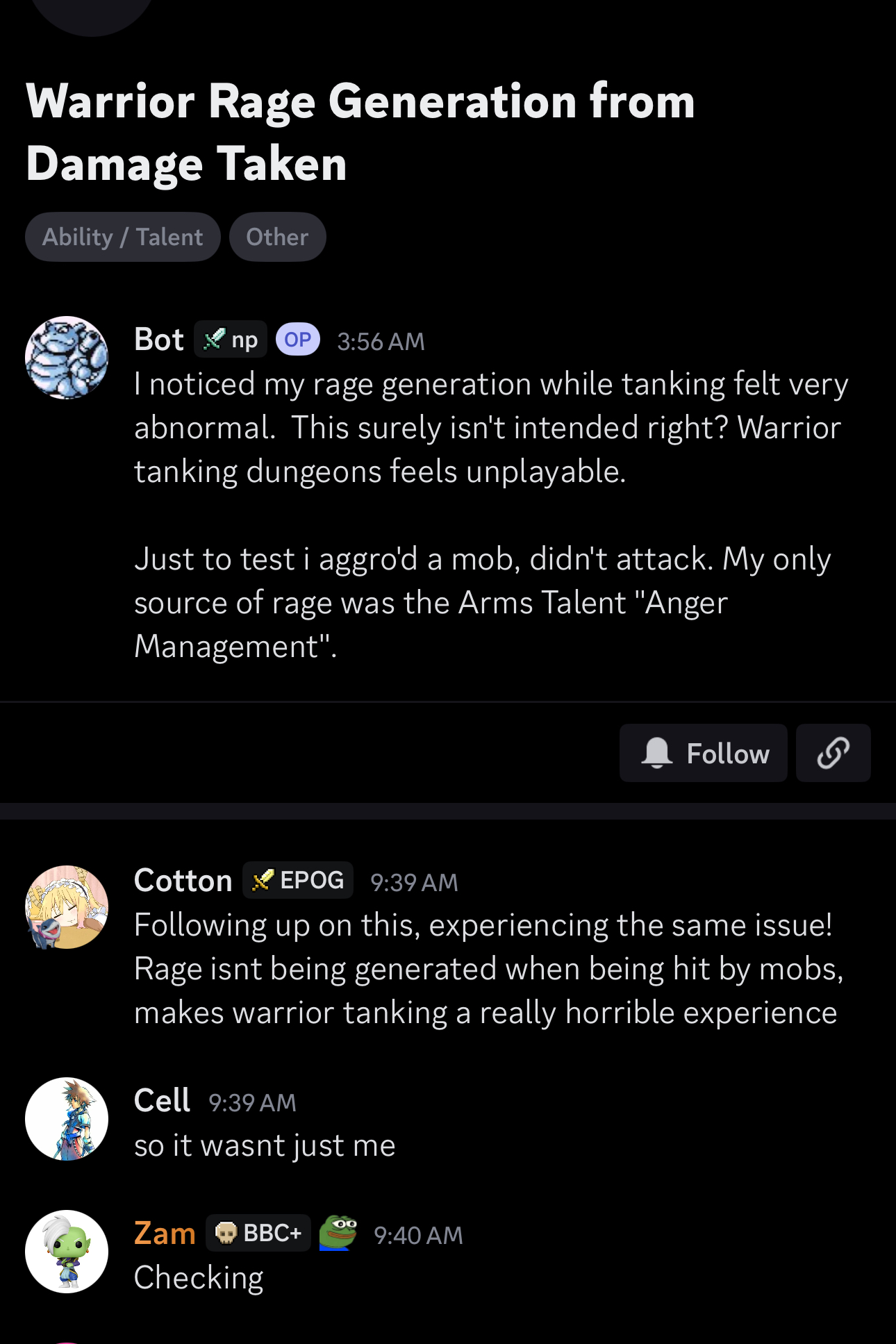
Task: Follow this forum post
Action: click(703, 753)
